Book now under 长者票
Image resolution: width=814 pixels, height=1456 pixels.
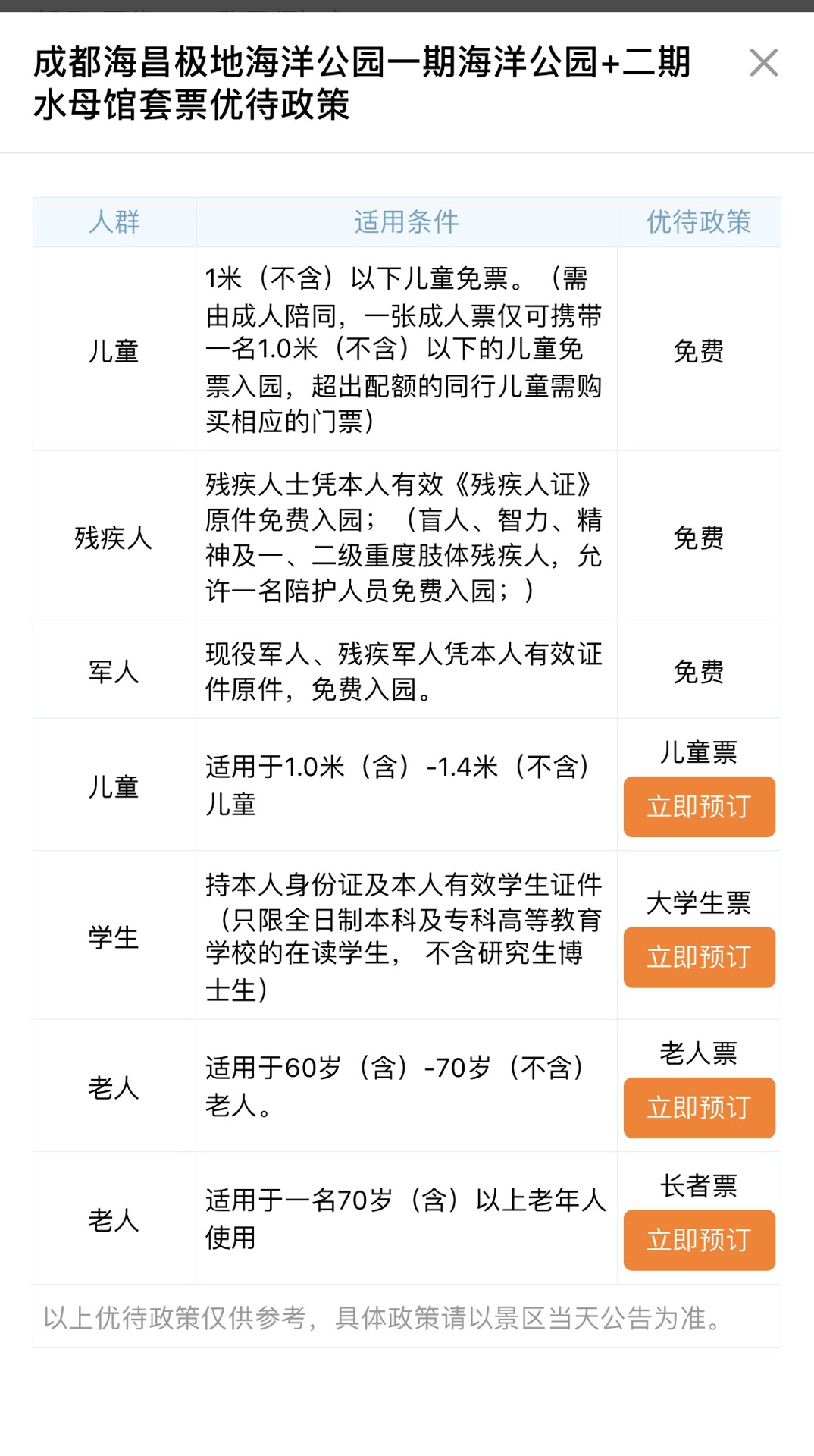pyautogui.click(x=699, y=1240)
